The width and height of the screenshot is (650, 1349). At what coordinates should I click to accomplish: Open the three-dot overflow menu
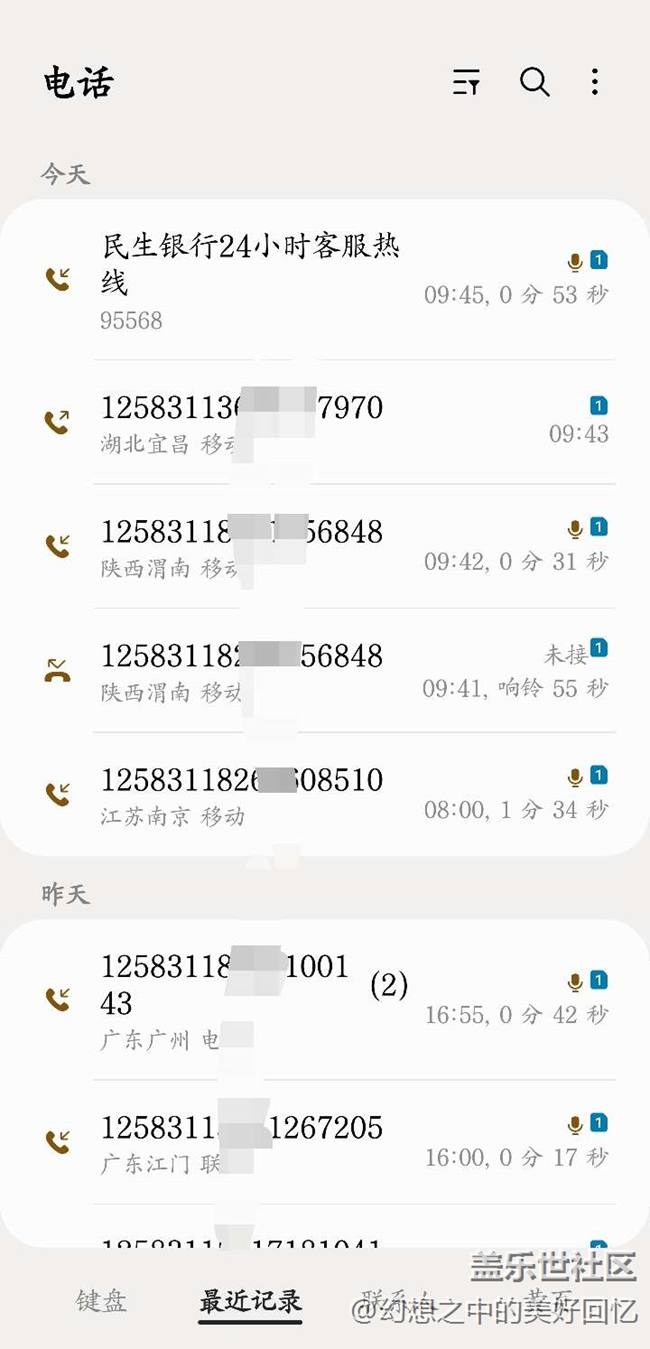tap(595, 82)
